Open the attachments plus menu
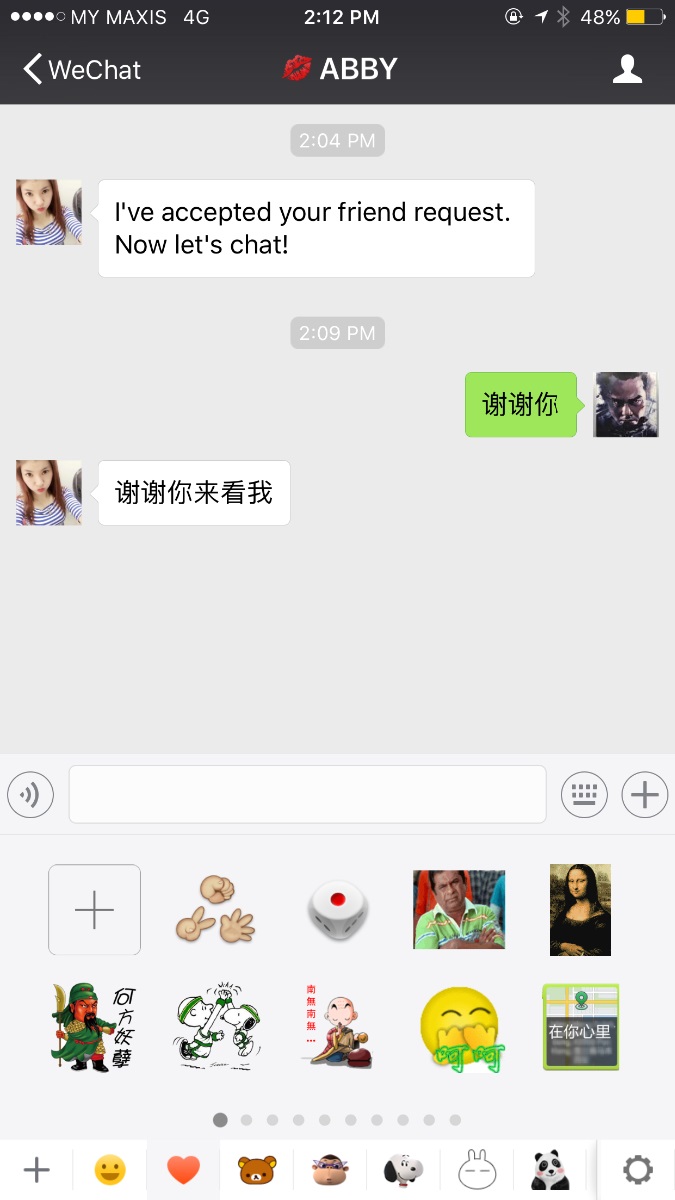 tap(645, 795)
